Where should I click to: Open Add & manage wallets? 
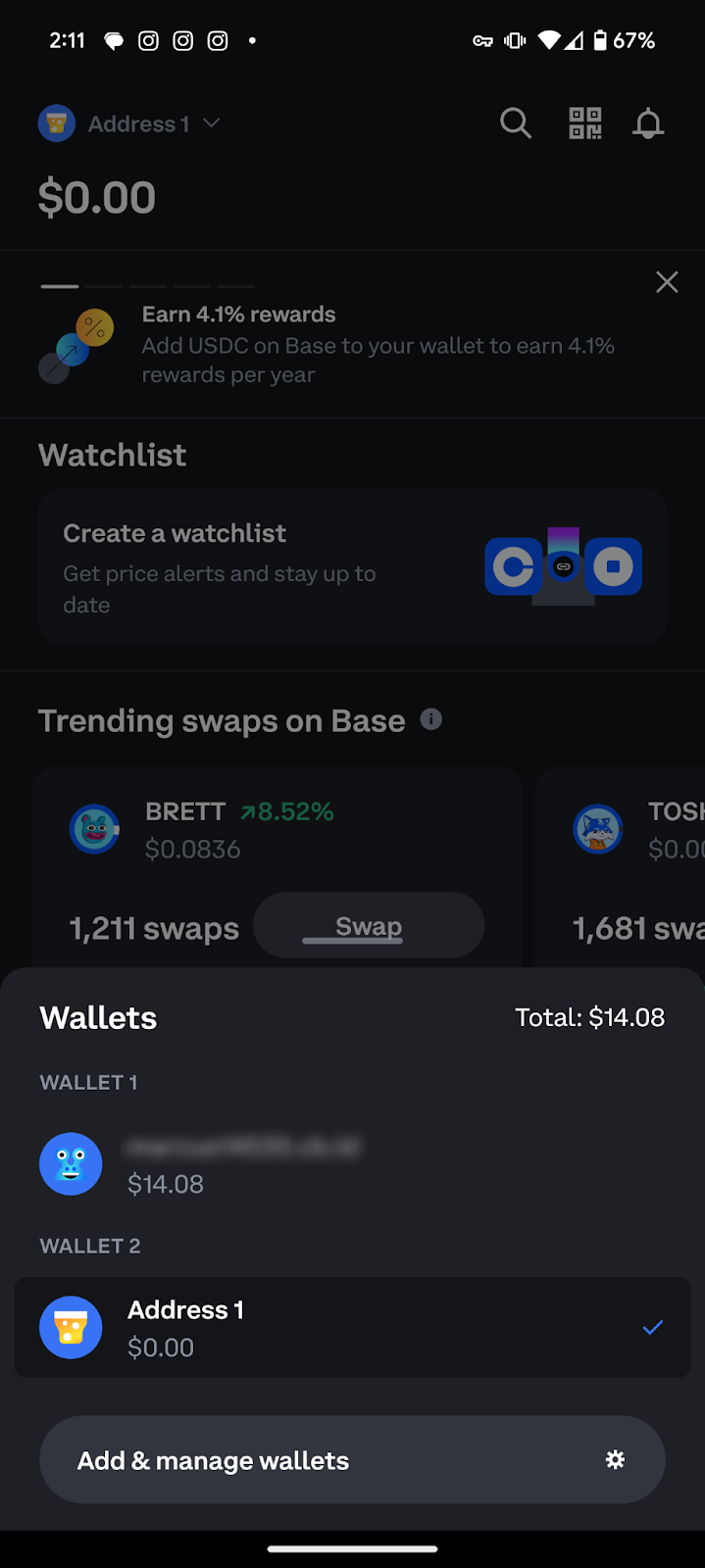(352, 1459)
